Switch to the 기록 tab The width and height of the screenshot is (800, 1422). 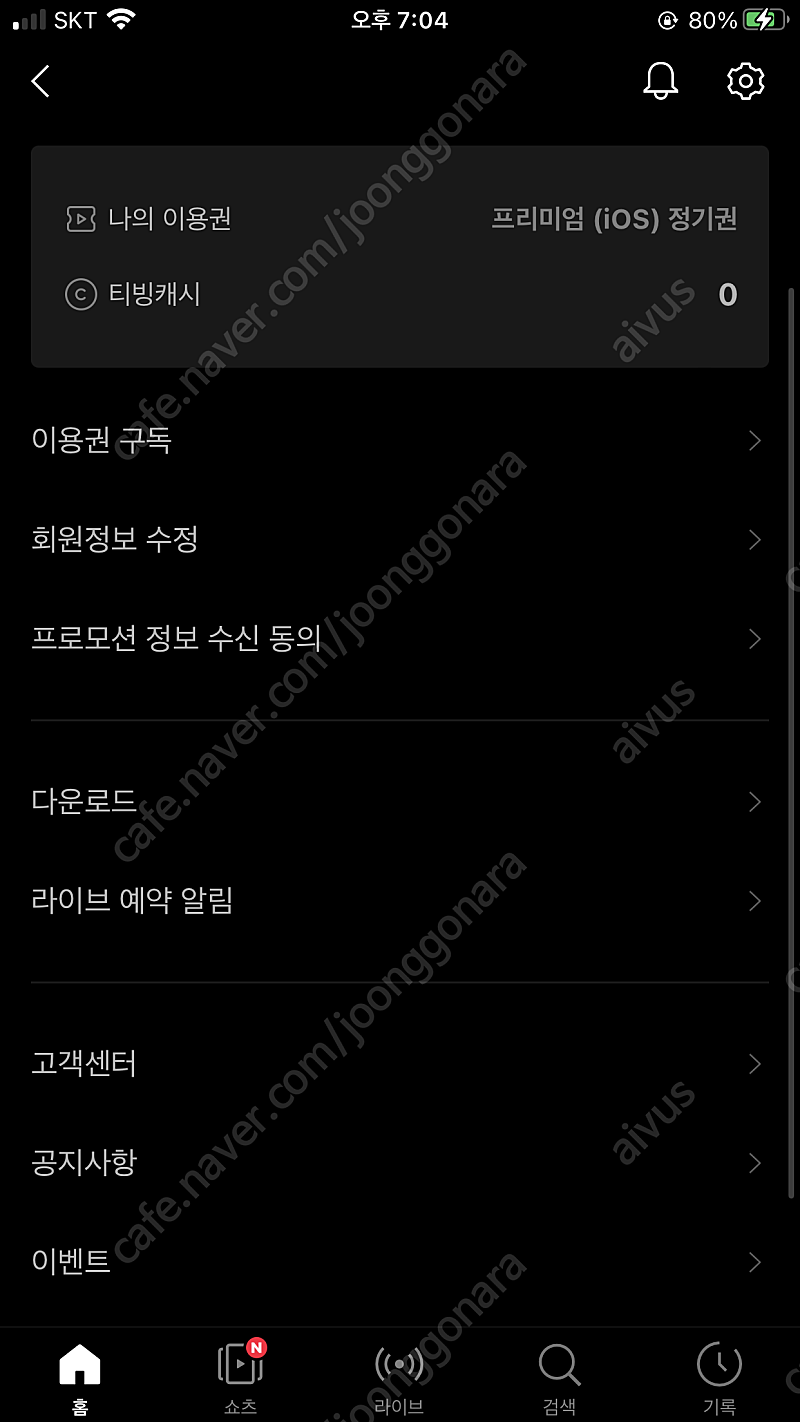[719, 1378]
